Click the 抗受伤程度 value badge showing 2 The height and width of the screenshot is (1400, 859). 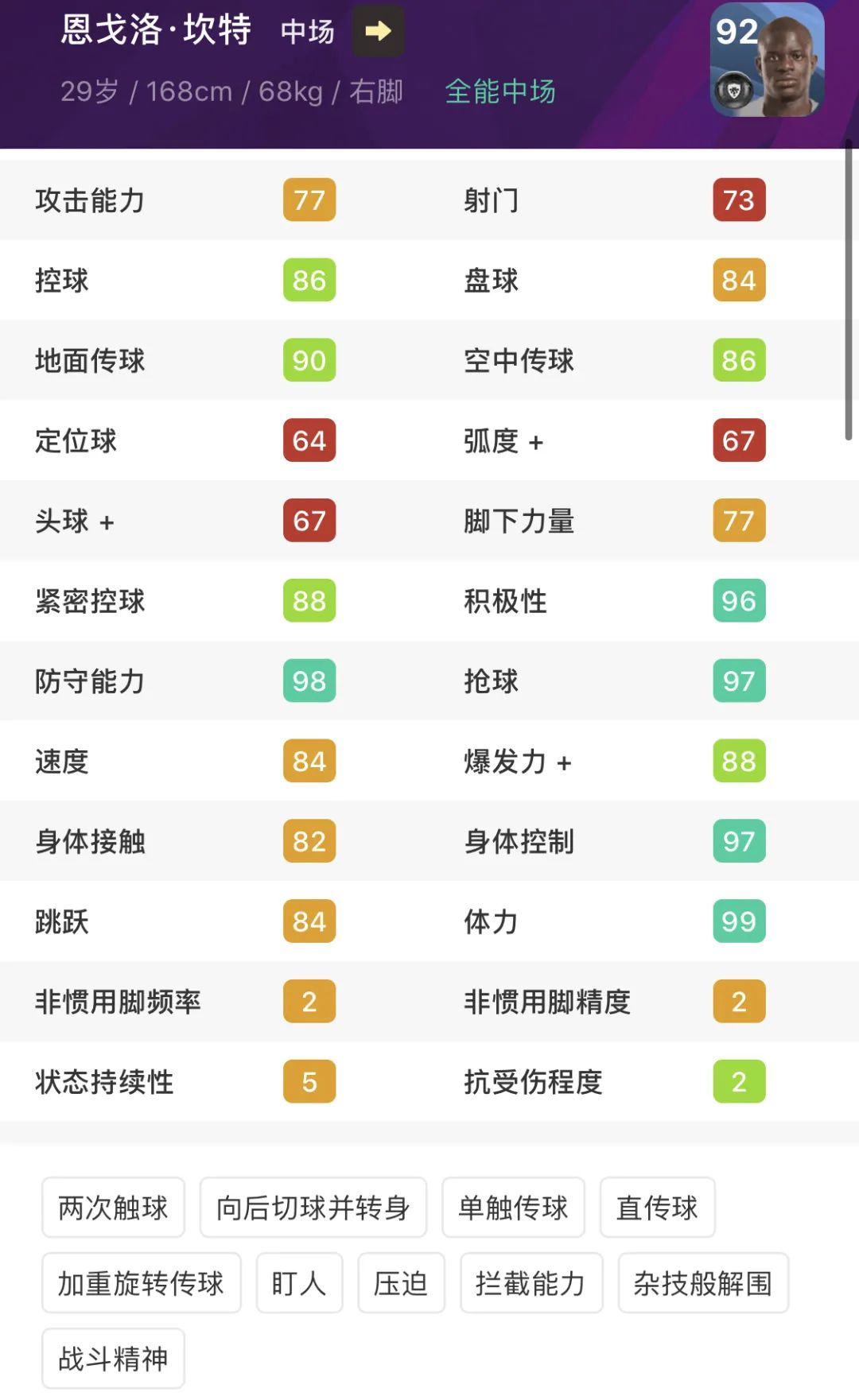(x=739, y=1082)
